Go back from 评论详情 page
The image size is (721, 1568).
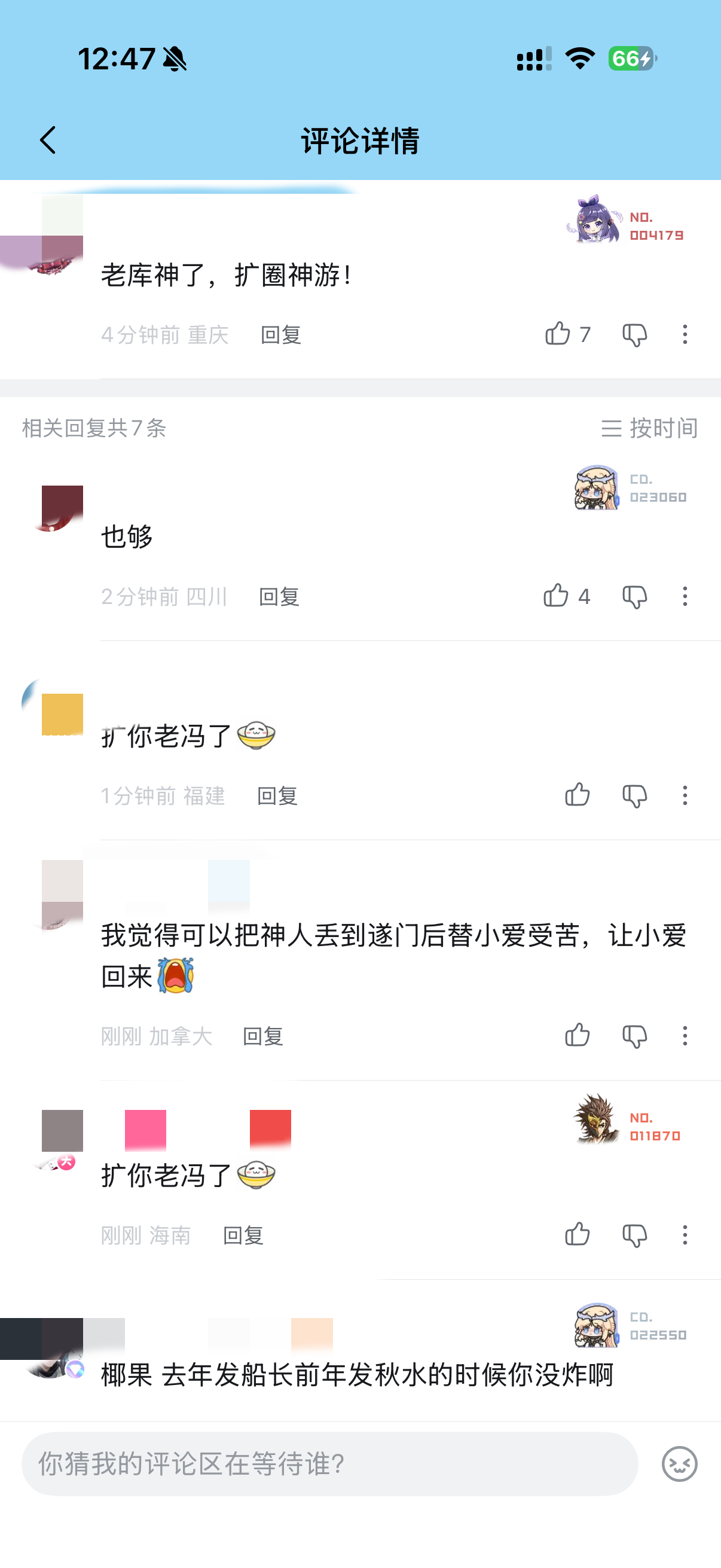47,141
